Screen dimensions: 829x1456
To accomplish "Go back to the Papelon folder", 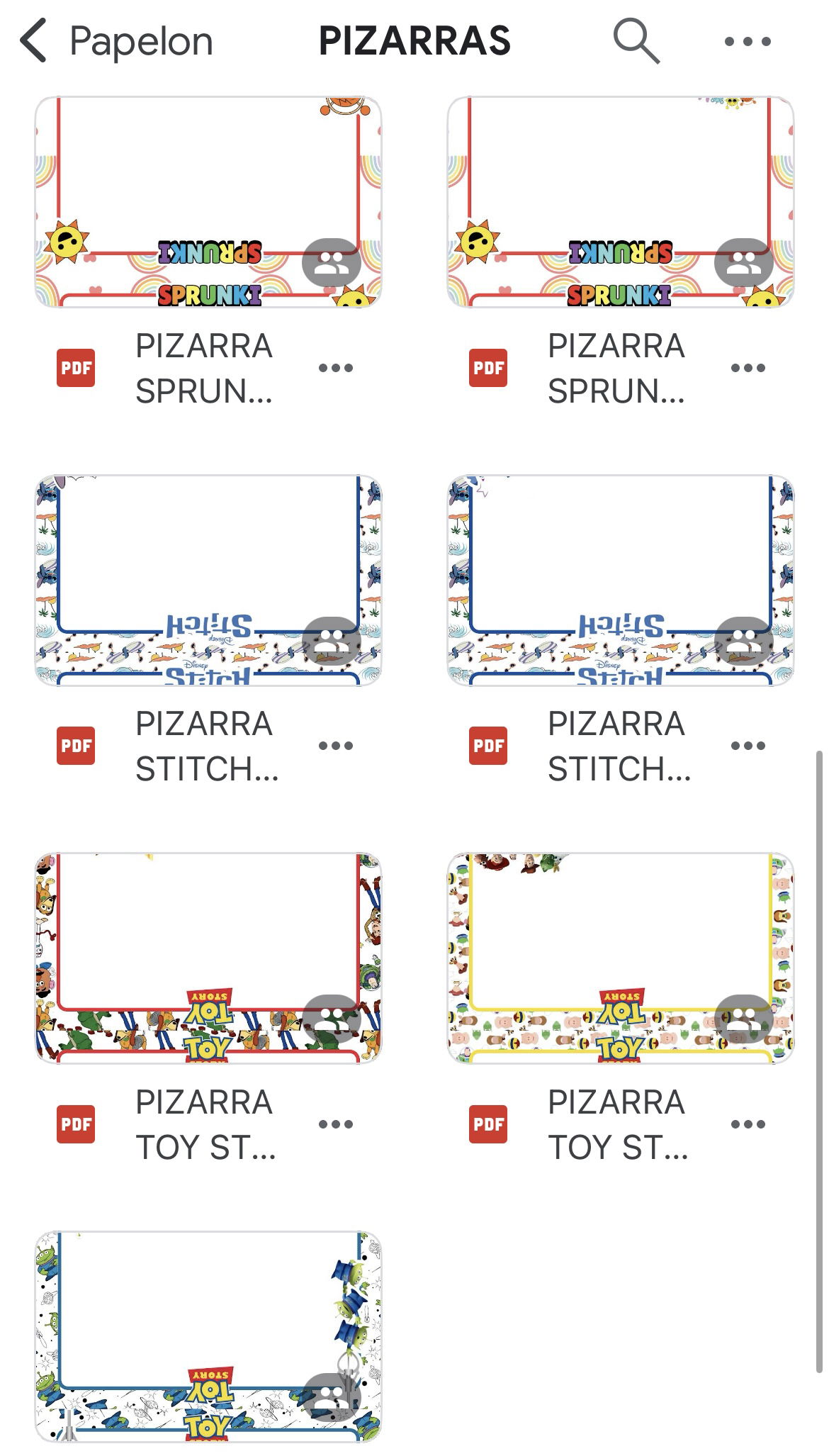I will point(117,41).
